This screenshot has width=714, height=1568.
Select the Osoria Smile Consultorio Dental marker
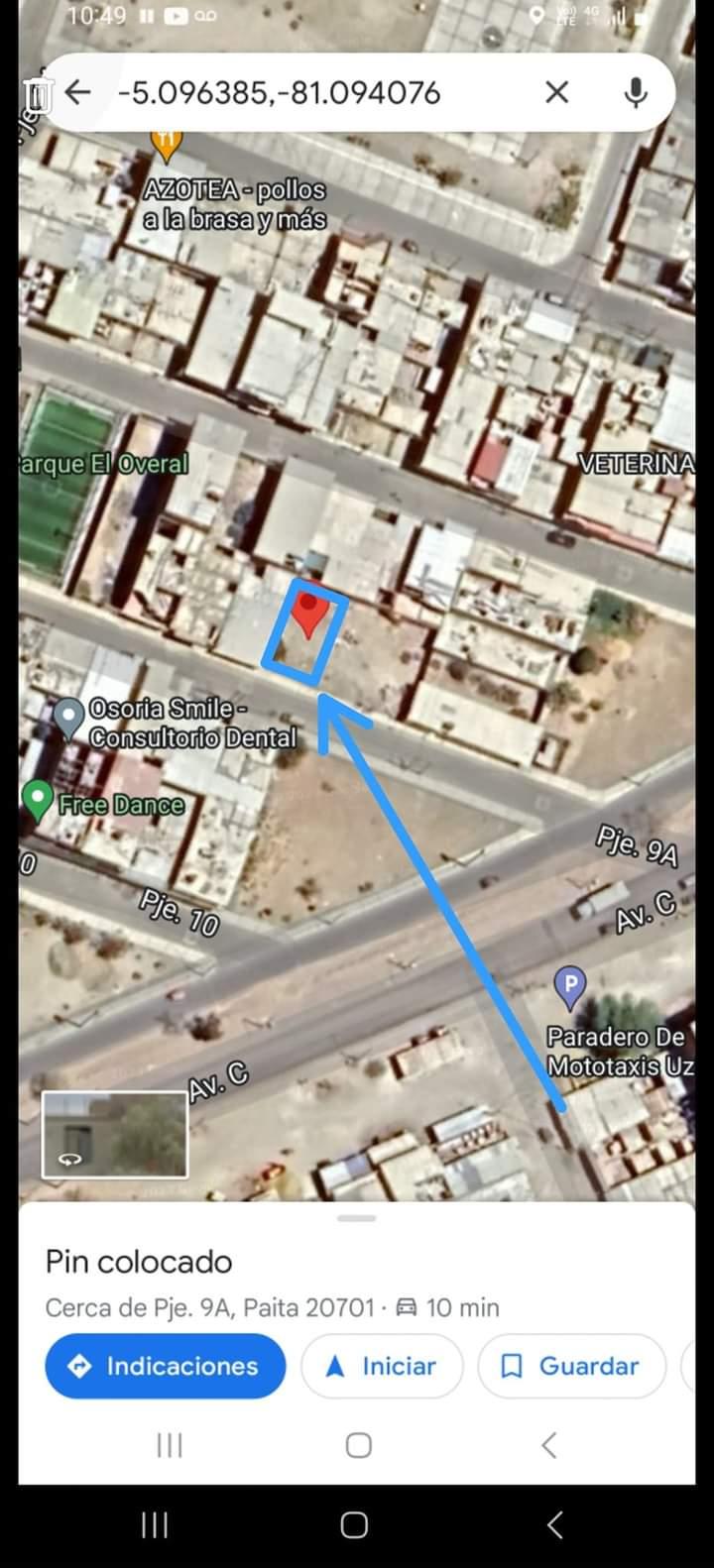coord(68,720)
